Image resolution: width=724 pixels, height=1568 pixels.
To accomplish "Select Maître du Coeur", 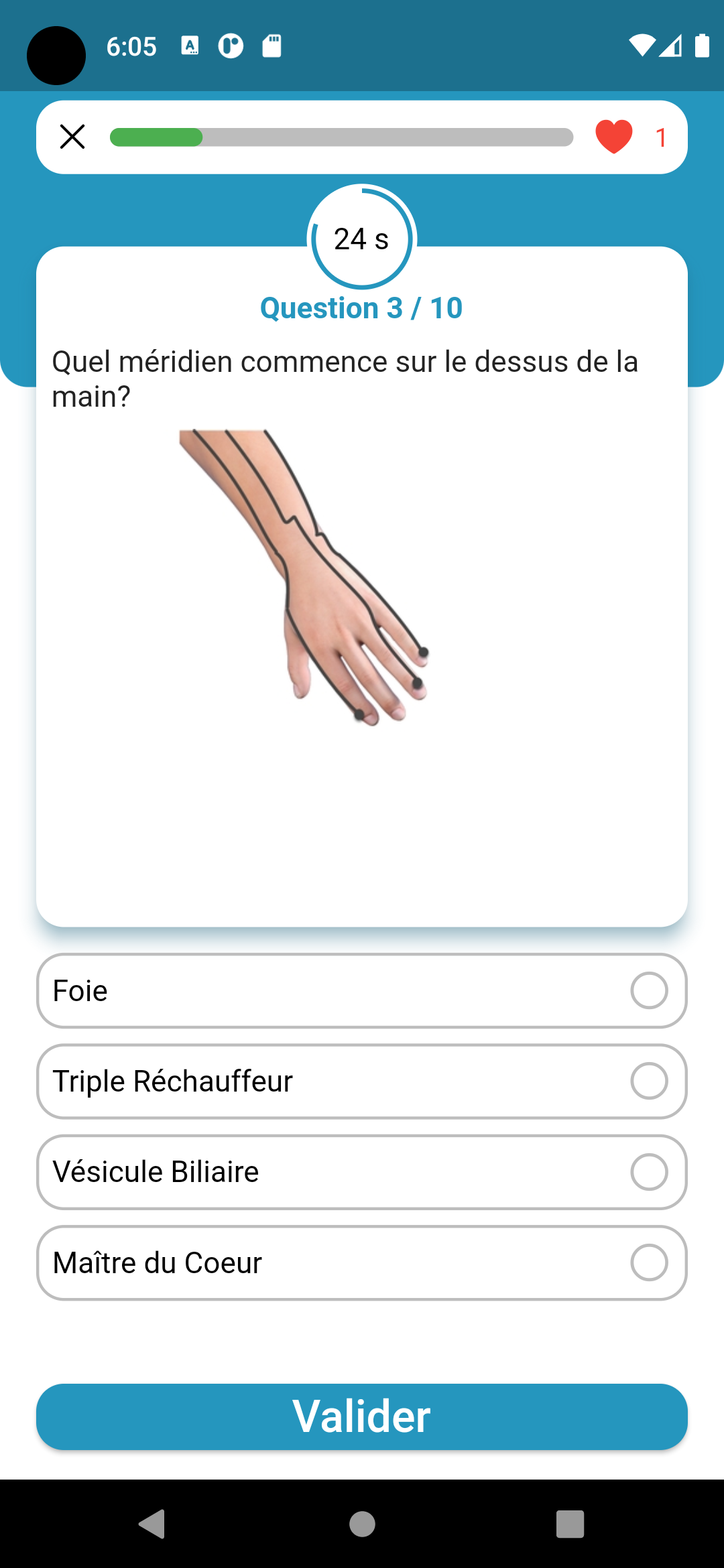I will click(x=362, y=1262).
